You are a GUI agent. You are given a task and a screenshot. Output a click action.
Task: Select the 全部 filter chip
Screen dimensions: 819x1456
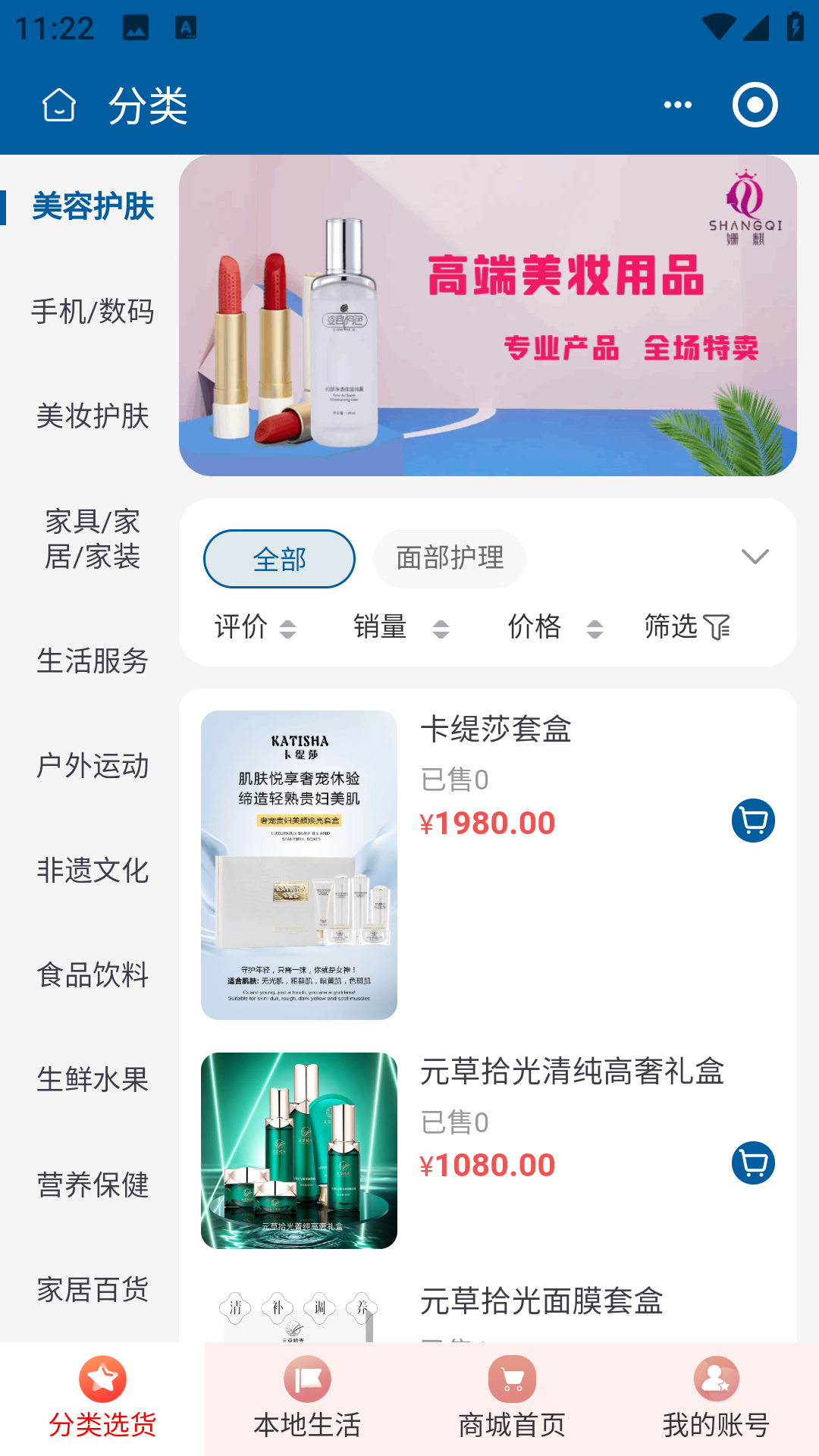[278, 557]
